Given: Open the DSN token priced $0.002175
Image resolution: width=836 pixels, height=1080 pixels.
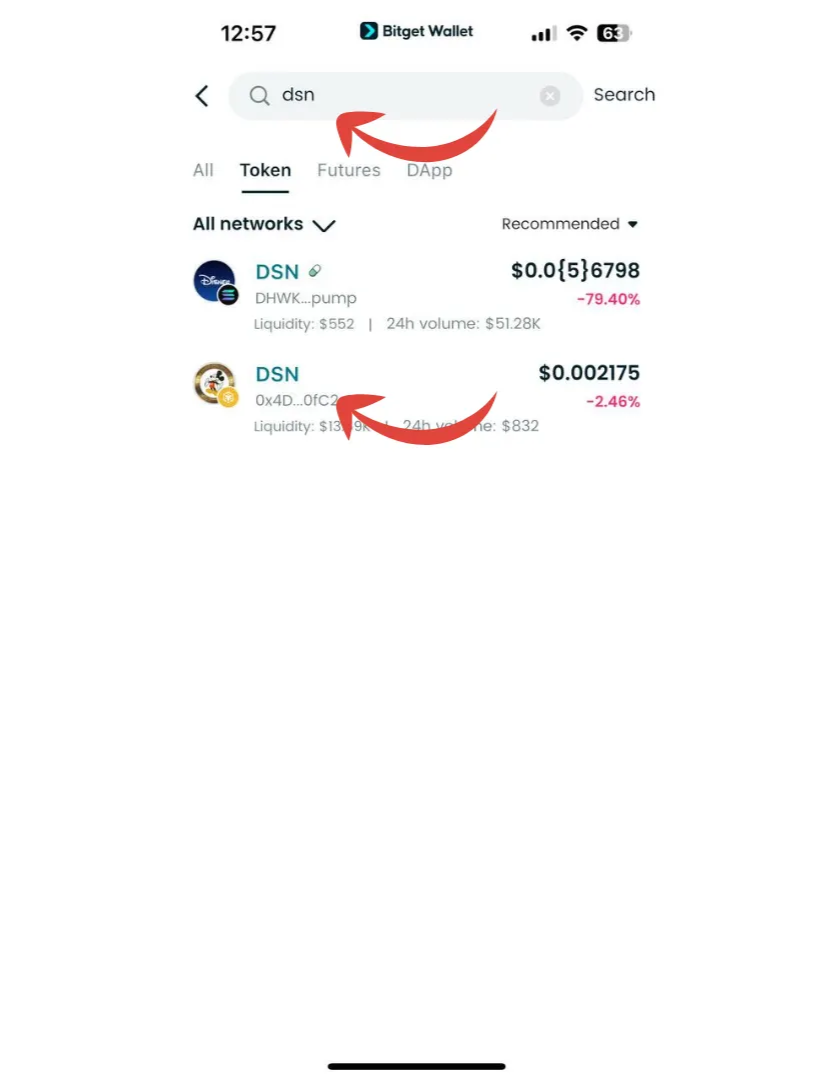Looking at the screenshot, I should 415,398.
